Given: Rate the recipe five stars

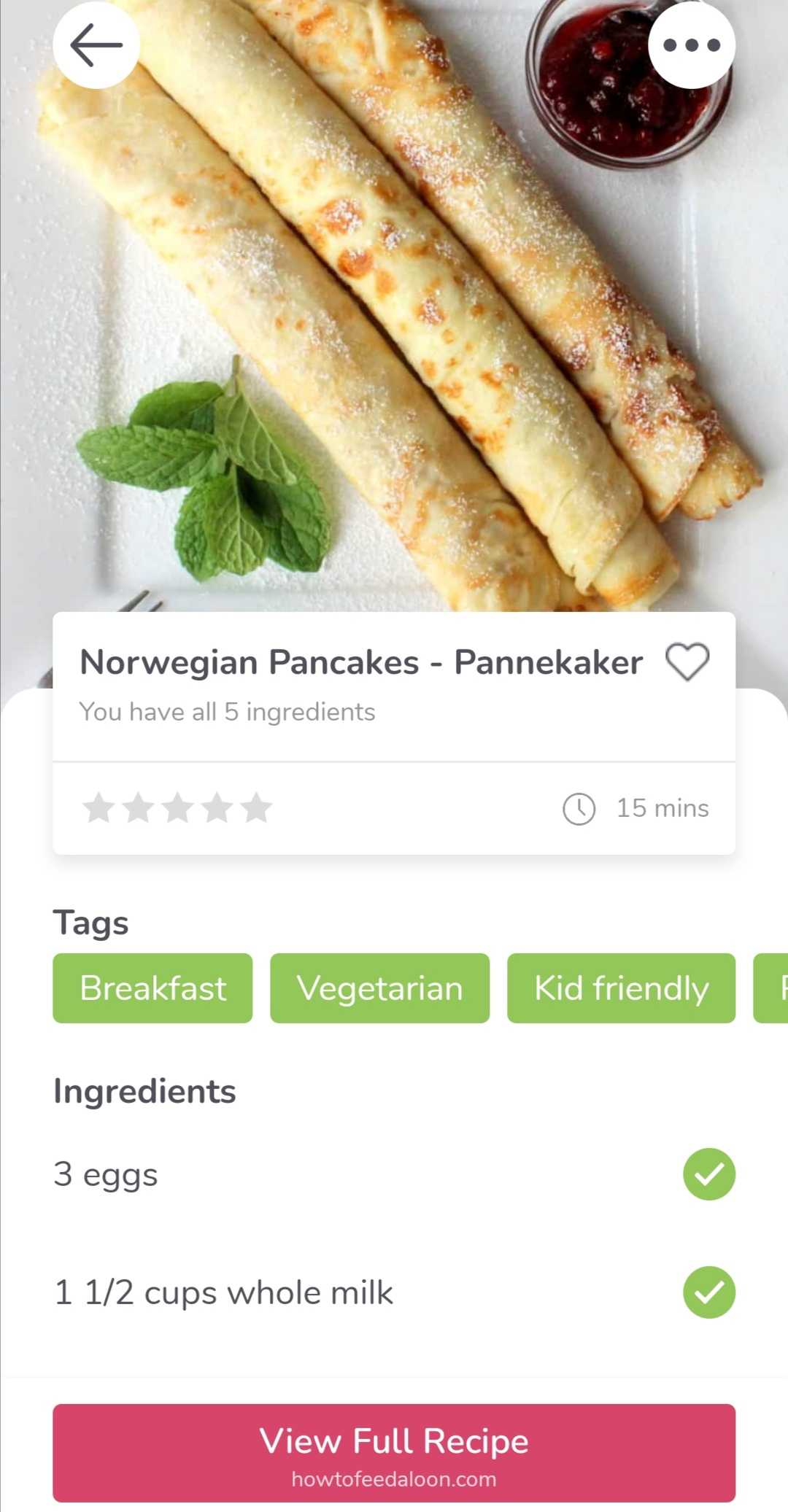Looking at the screenshot, I should tap(256, 808).
